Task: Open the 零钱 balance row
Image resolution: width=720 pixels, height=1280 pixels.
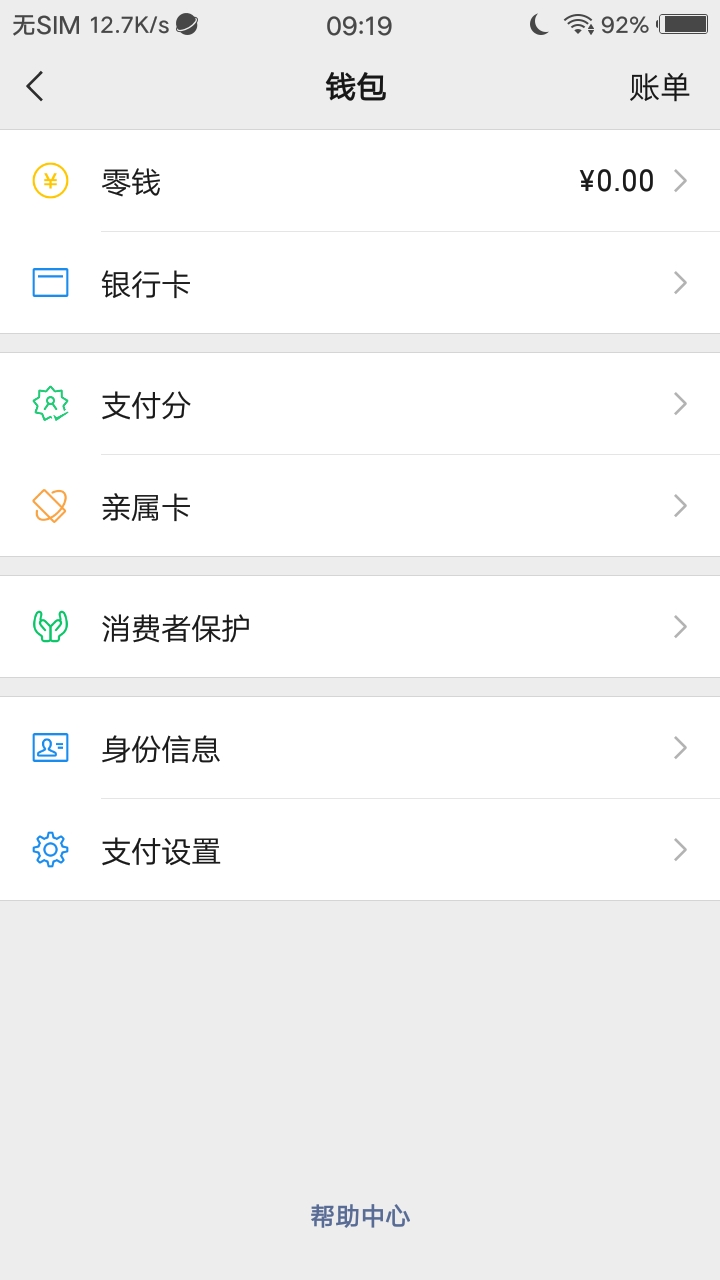Action: coord(360,181)
